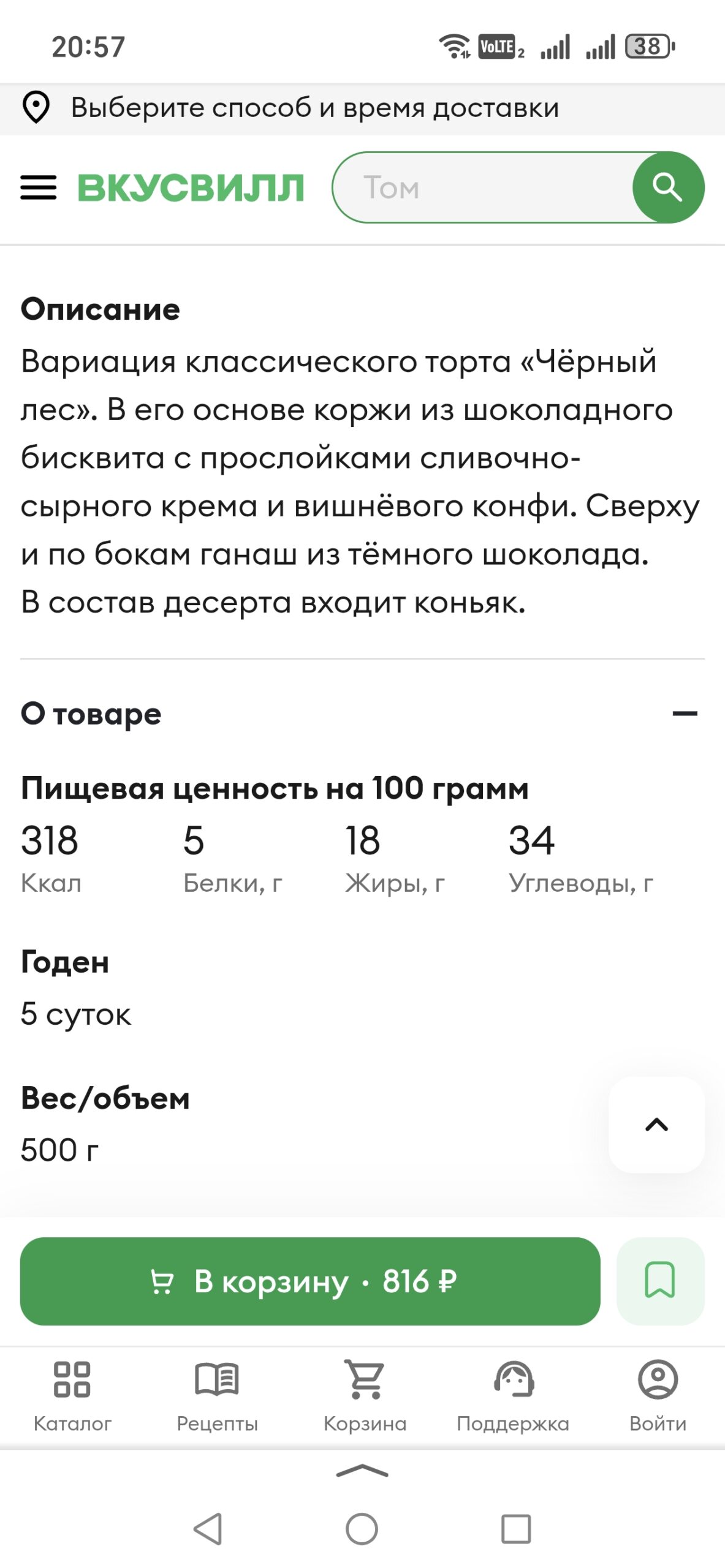Collapse the 'О товаре' section

pyautogui.click(x=685, y=714)
